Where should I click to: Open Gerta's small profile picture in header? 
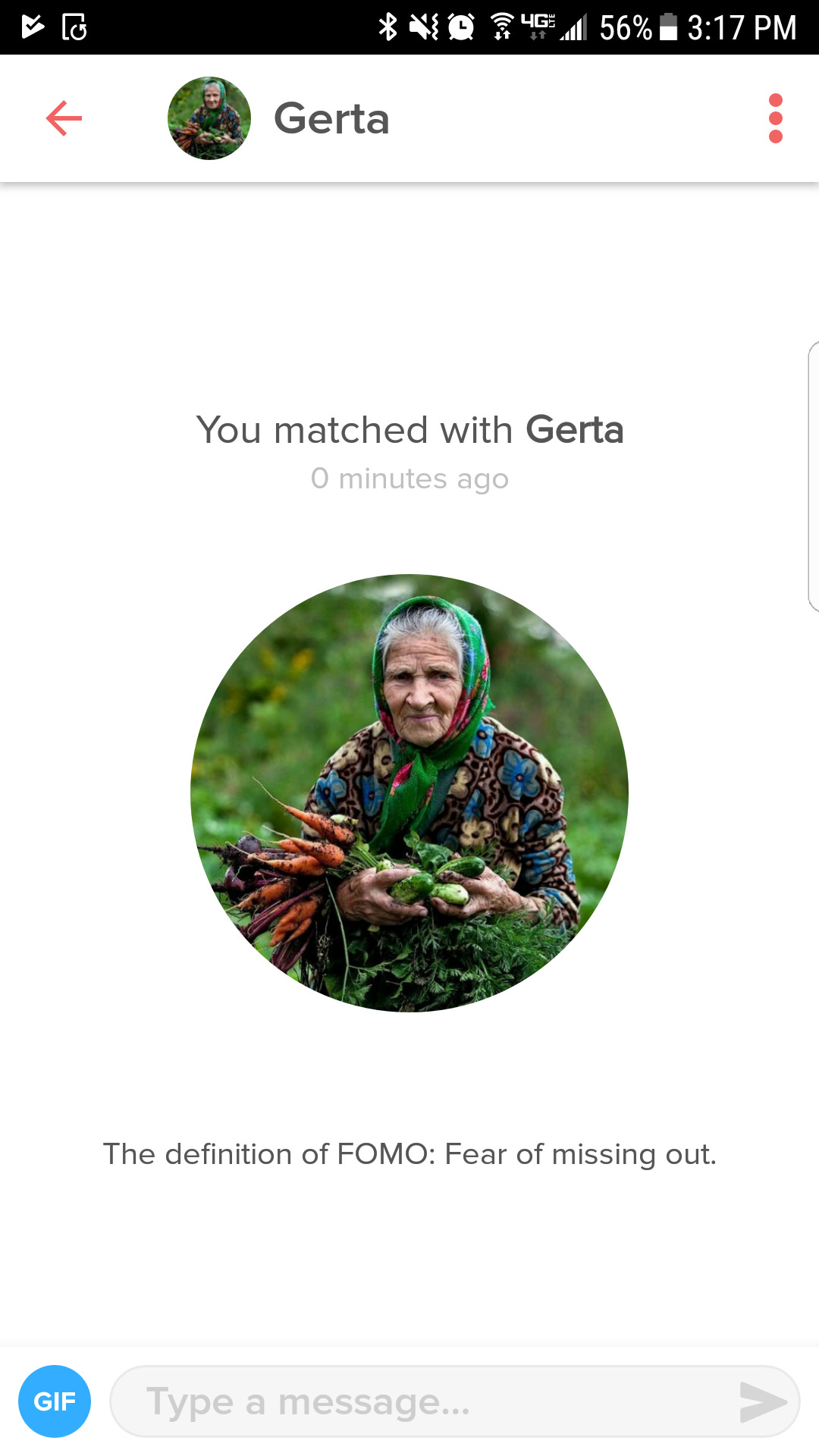209,118
